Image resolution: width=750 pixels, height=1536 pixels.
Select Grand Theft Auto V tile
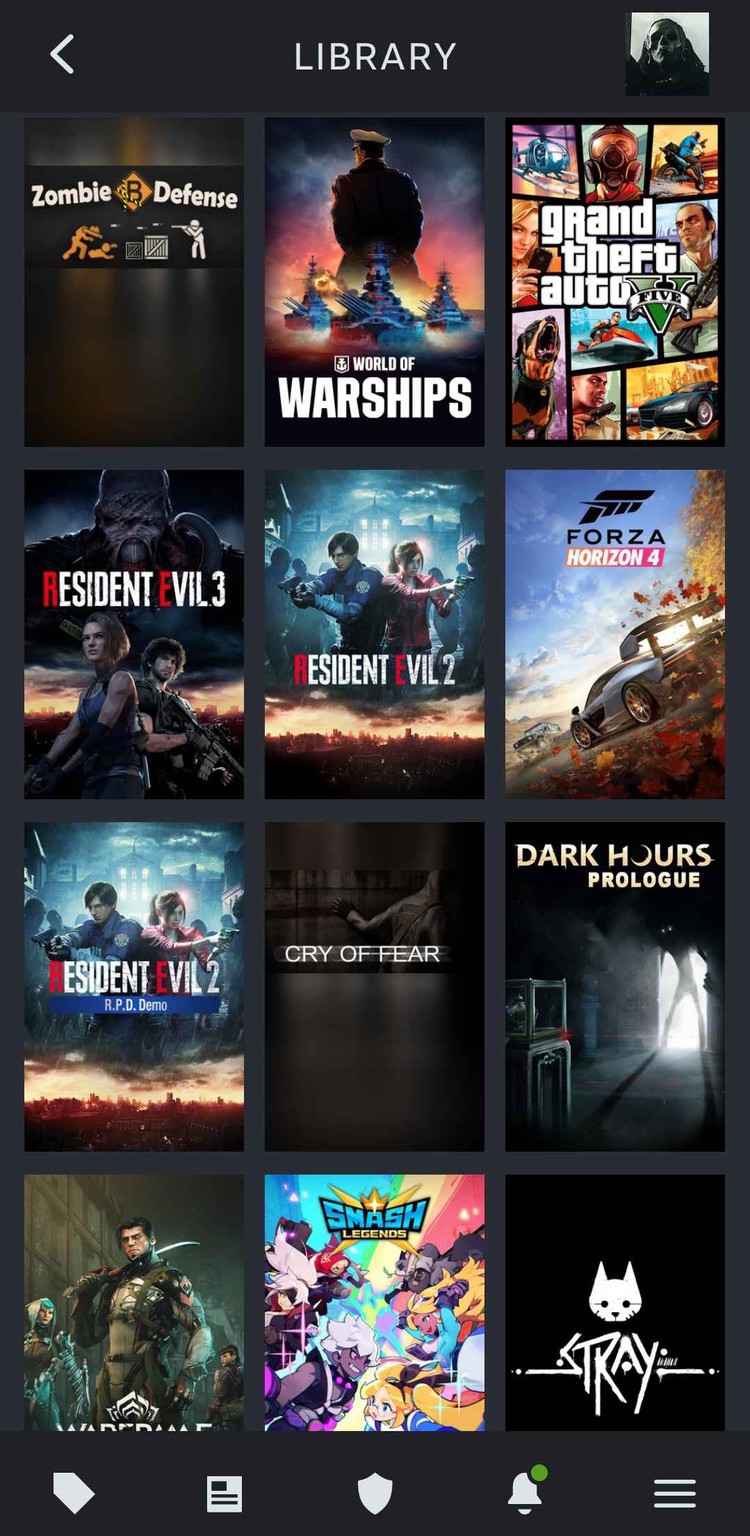(x=615, y=282)
